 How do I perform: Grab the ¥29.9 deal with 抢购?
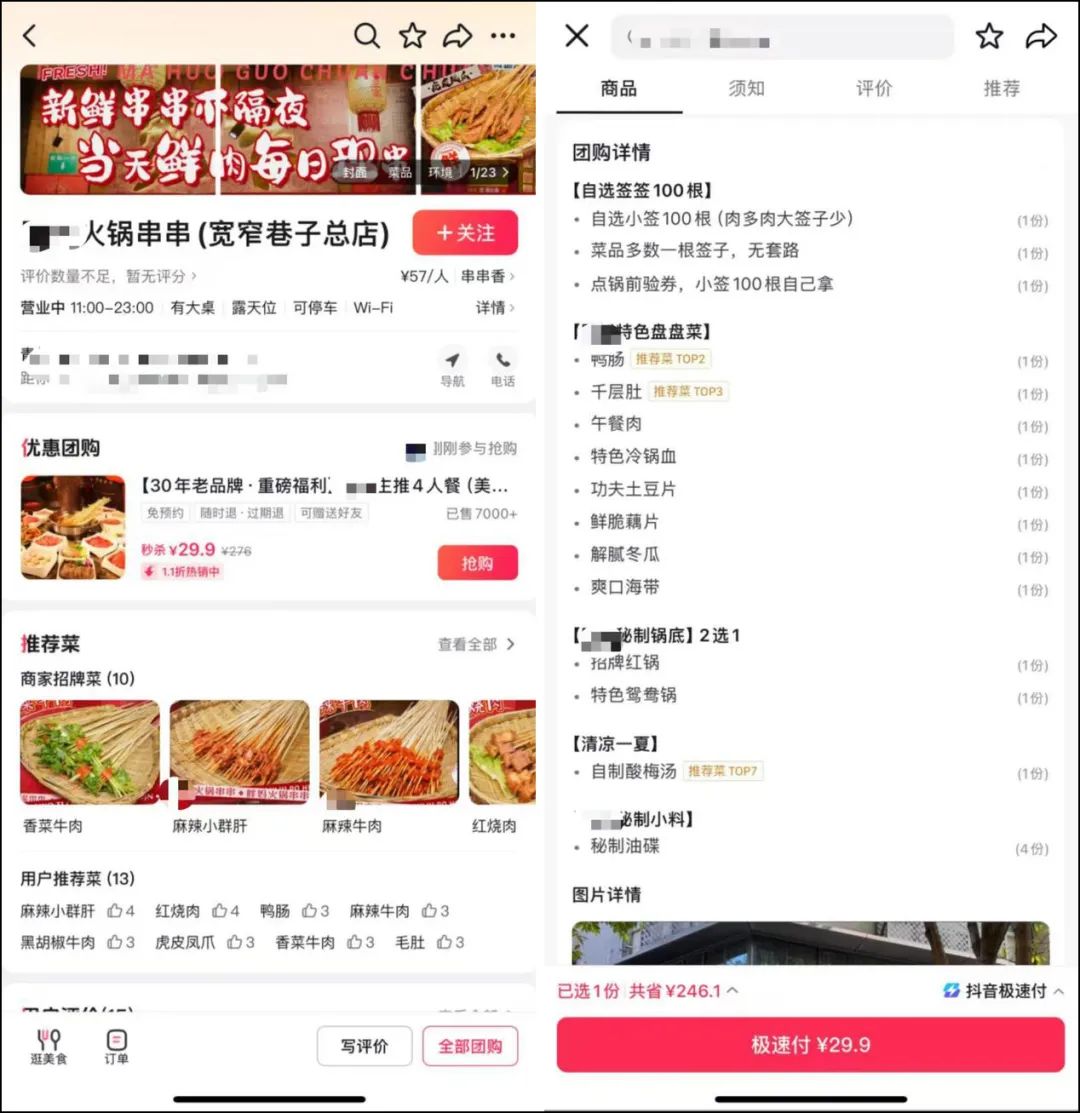(x=477, y=563)
